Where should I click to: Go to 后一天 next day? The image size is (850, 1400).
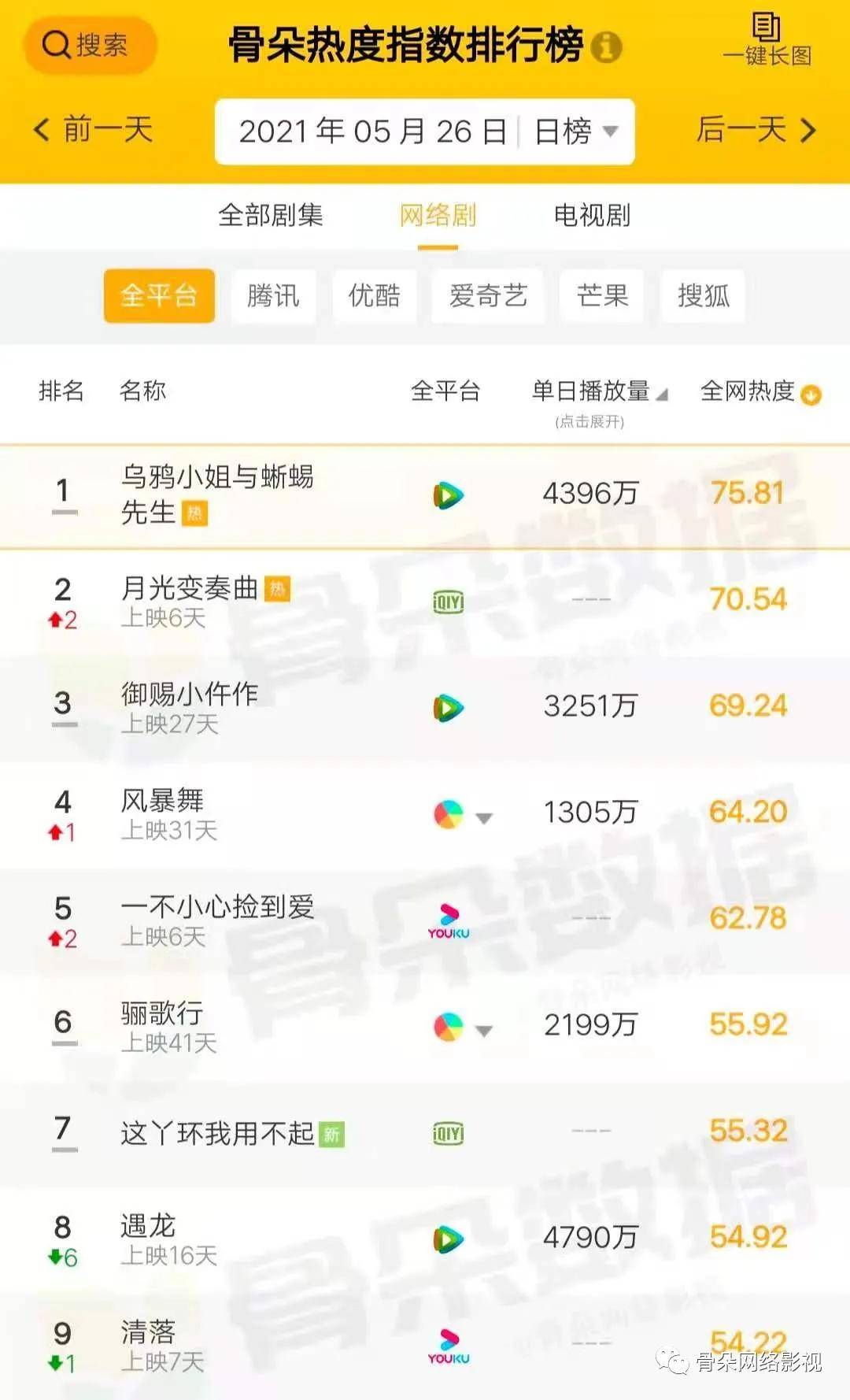tap(756, 130)
